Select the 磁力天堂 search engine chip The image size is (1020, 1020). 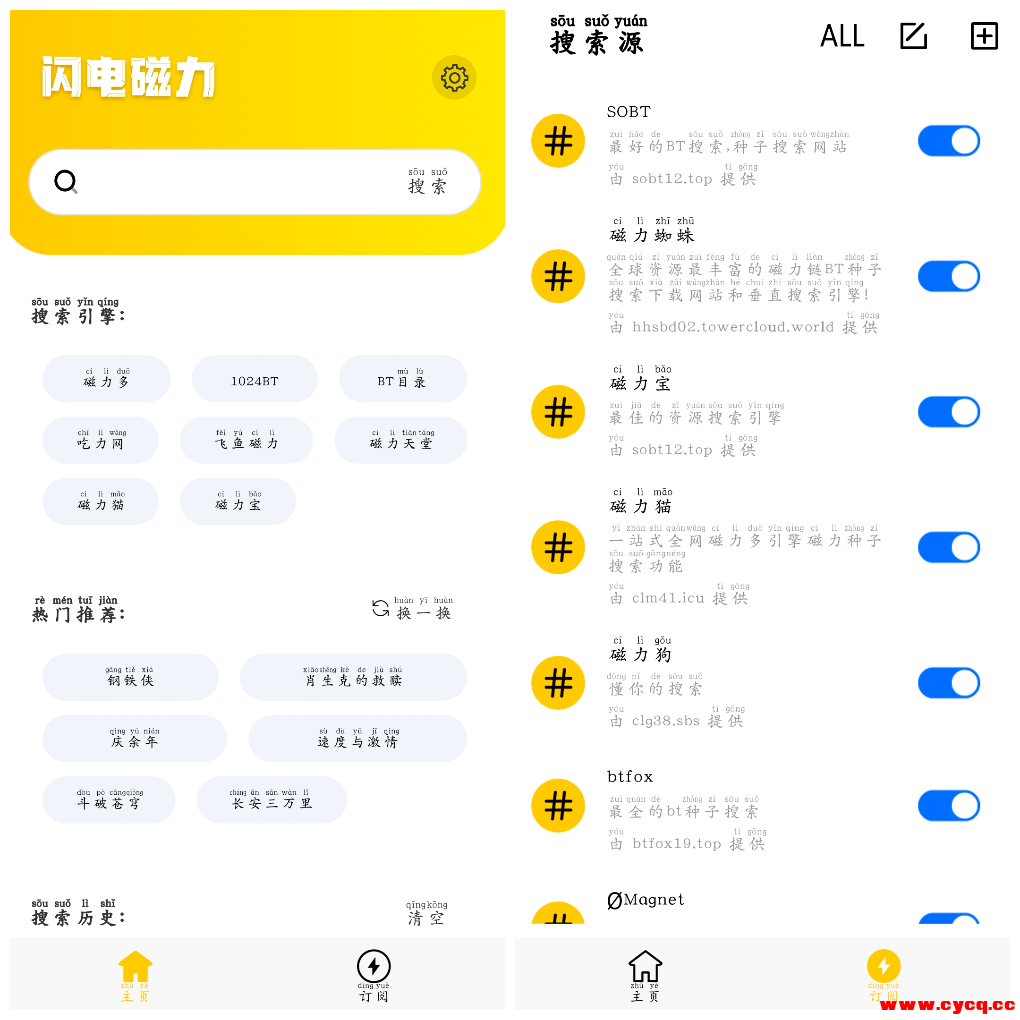tap(401, 441)
